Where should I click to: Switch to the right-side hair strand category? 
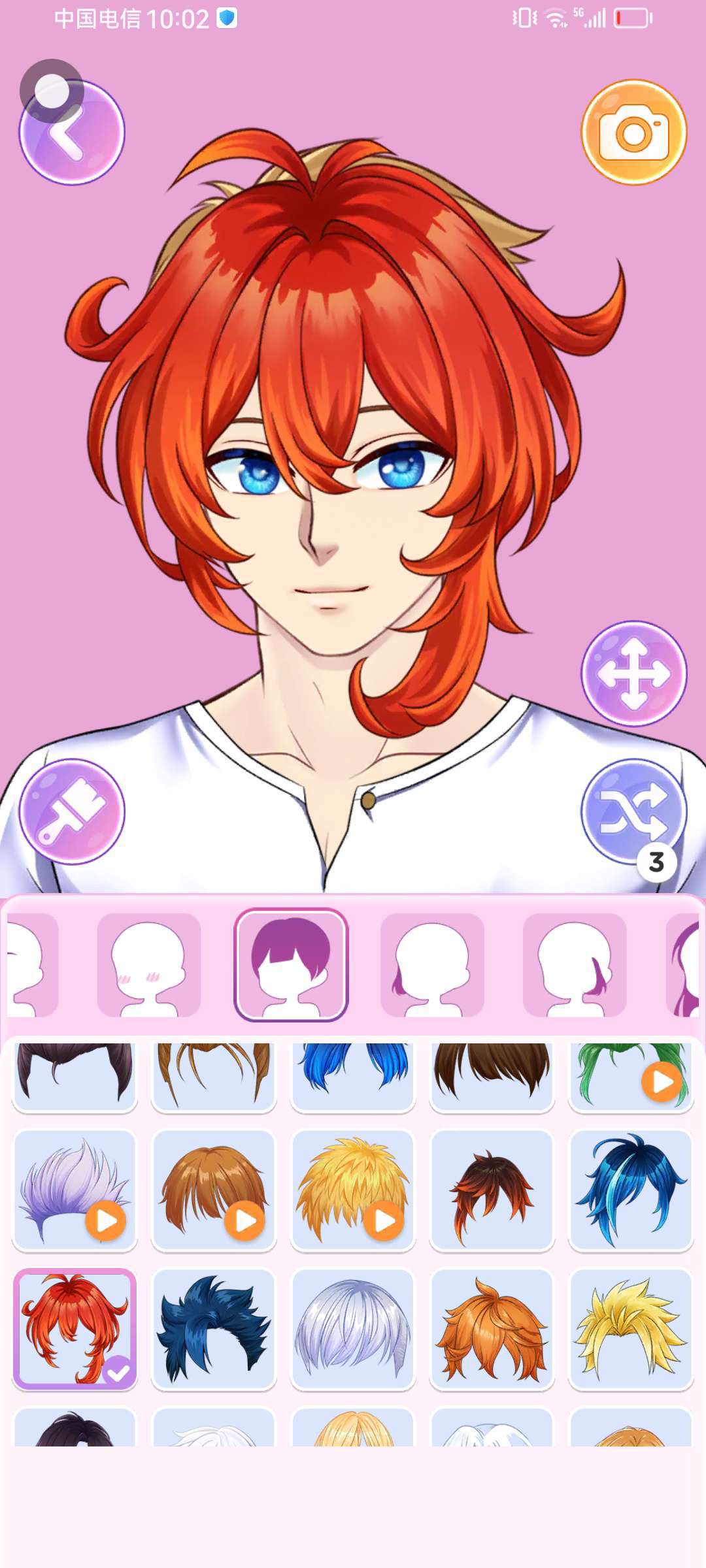(575, 965)
